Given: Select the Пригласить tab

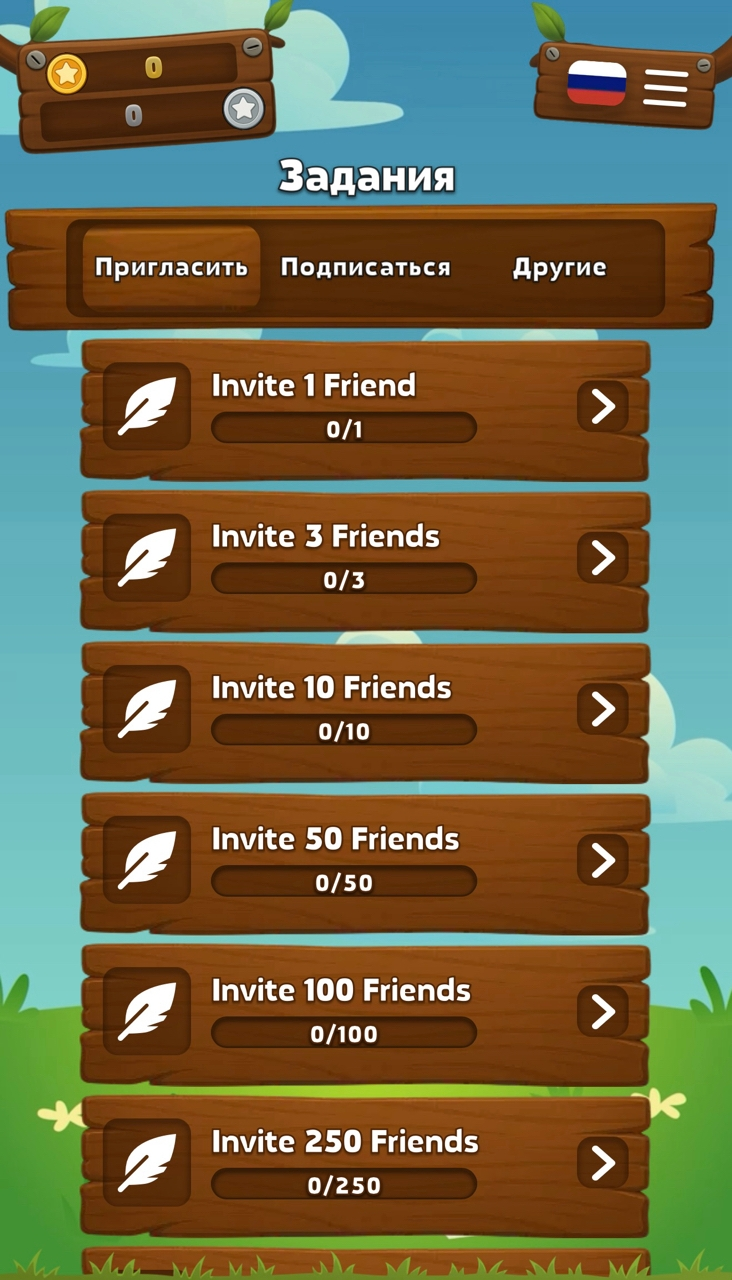Looking at the screenshot, I should (171, 268).
